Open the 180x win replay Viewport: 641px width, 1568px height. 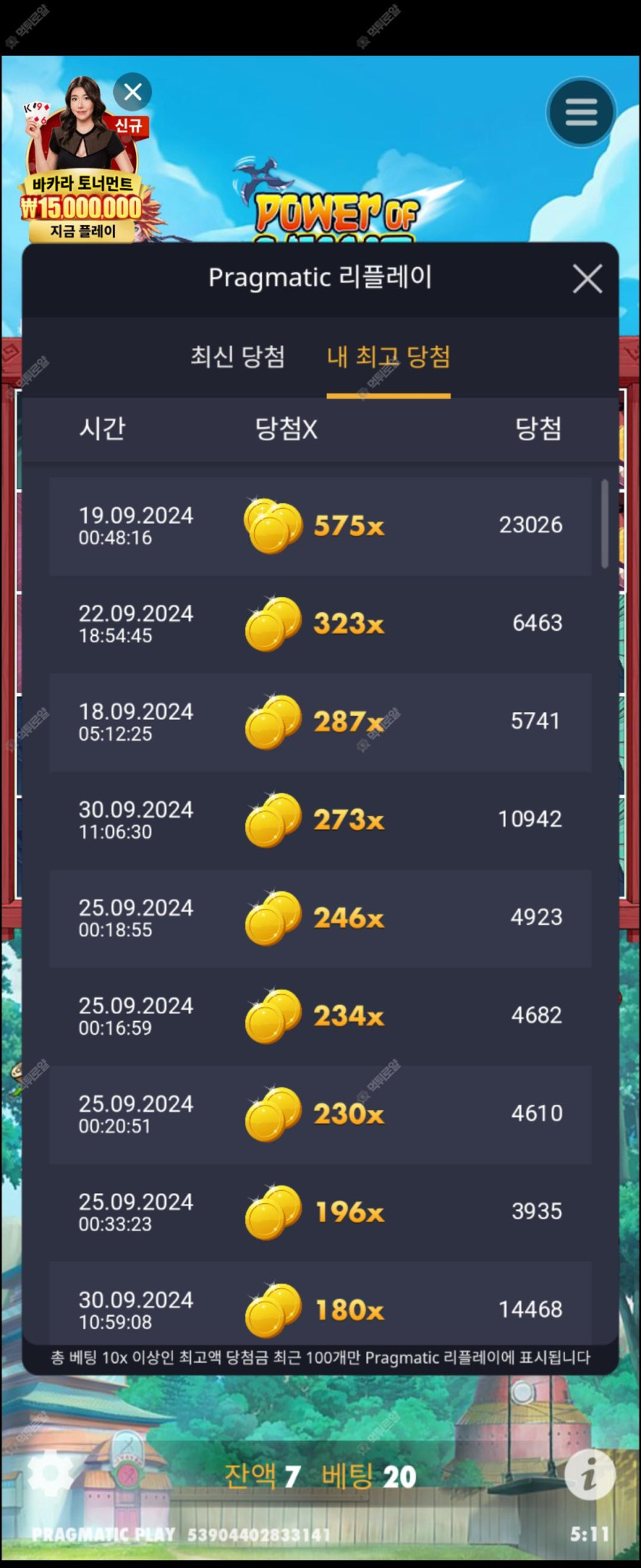(x=320, y=1308)
